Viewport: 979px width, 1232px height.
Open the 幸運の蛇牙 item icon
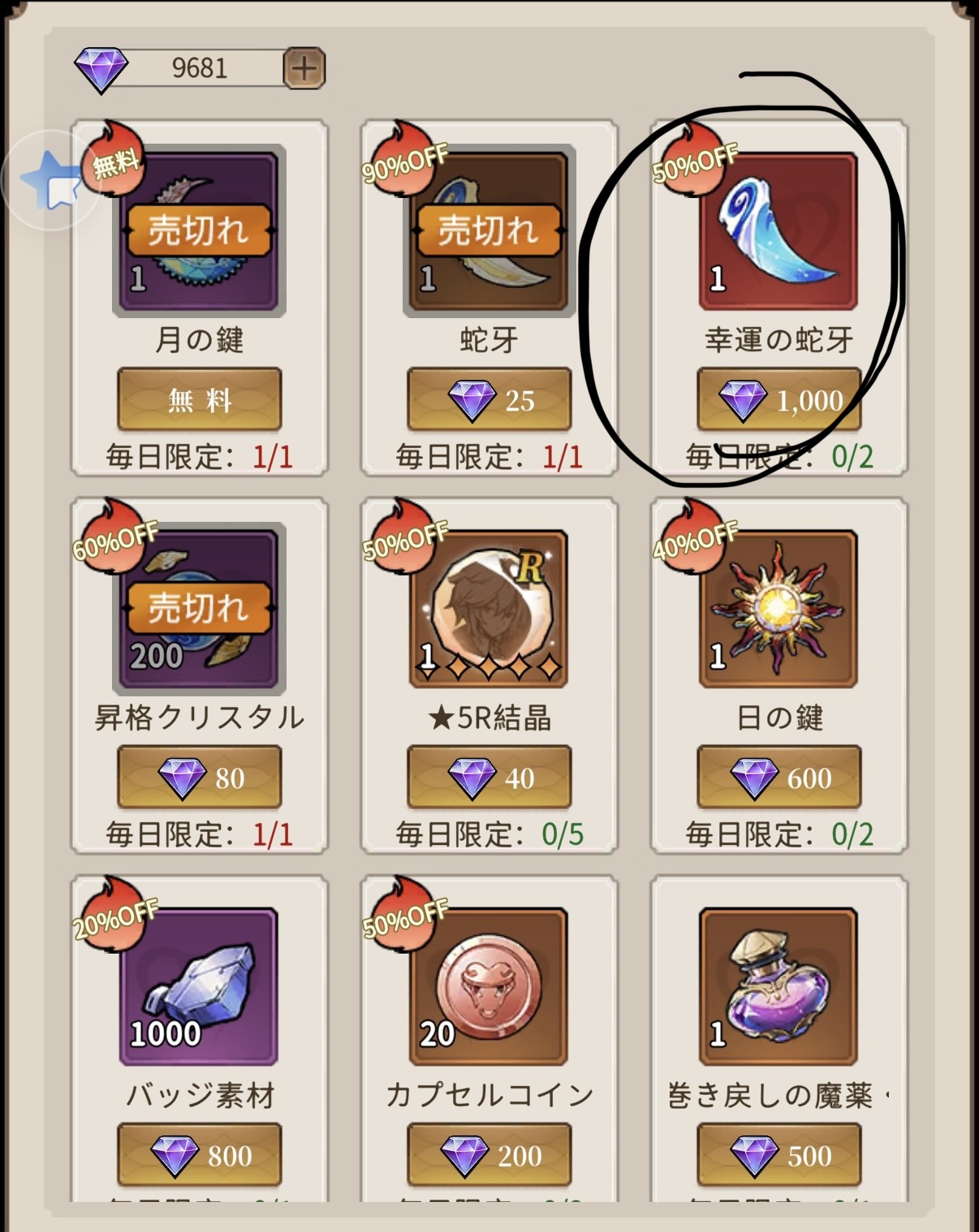point(778,231)
